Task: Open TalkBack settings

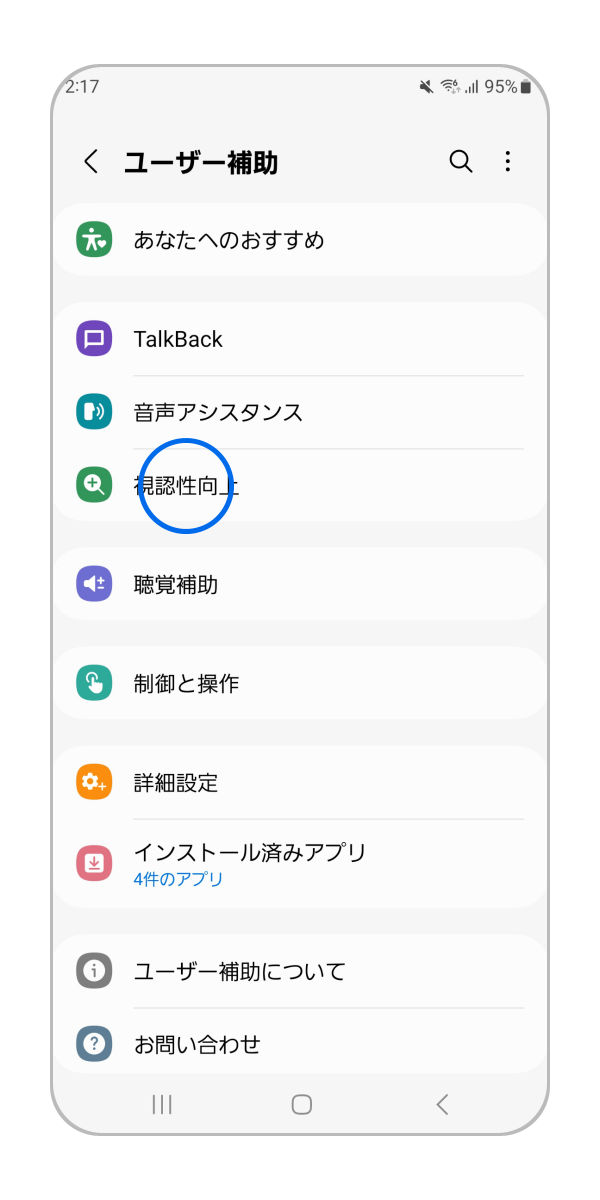Action: click(x=300, y=339)
